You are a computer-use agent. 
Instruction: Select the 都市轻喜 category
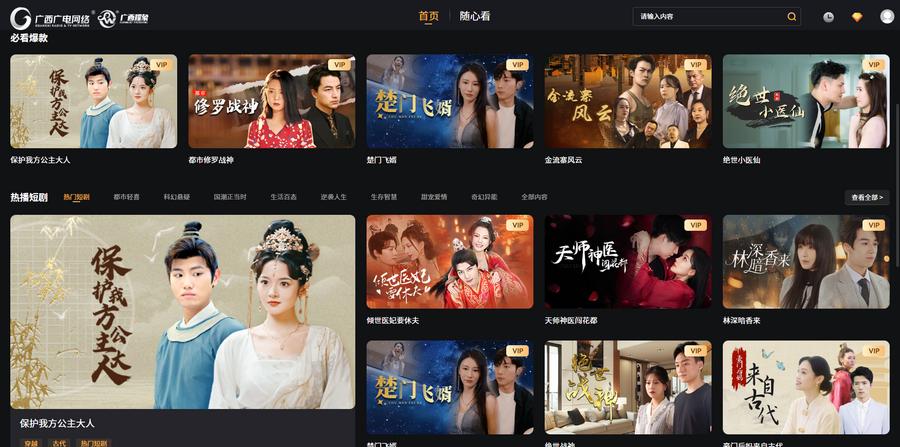[x=127, y=197]
